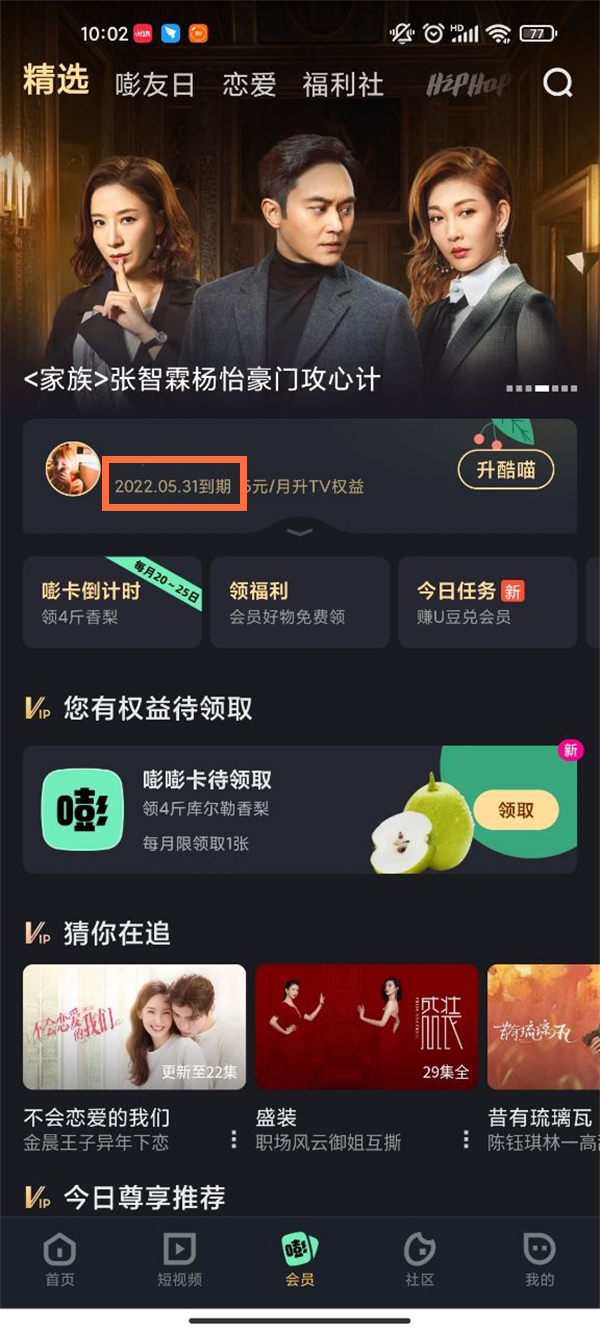Open the 嘭卡倒计时 card
The width and height of the screenshot is (600, 1333).
(112, 602)
